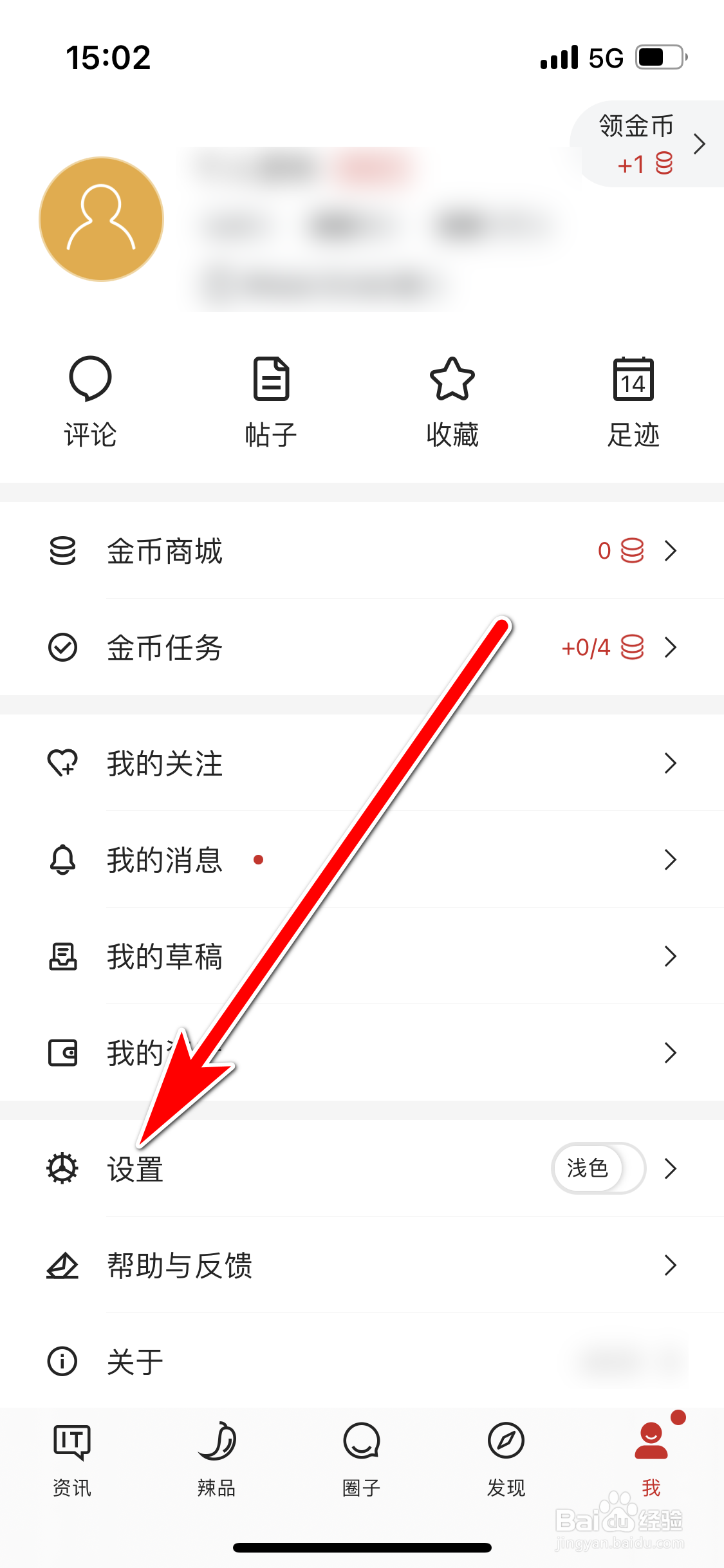The width and height of the screenshot is (724, 1568).
Task: Open the 评论 comments icon
Action: click(x=90, y=380)
